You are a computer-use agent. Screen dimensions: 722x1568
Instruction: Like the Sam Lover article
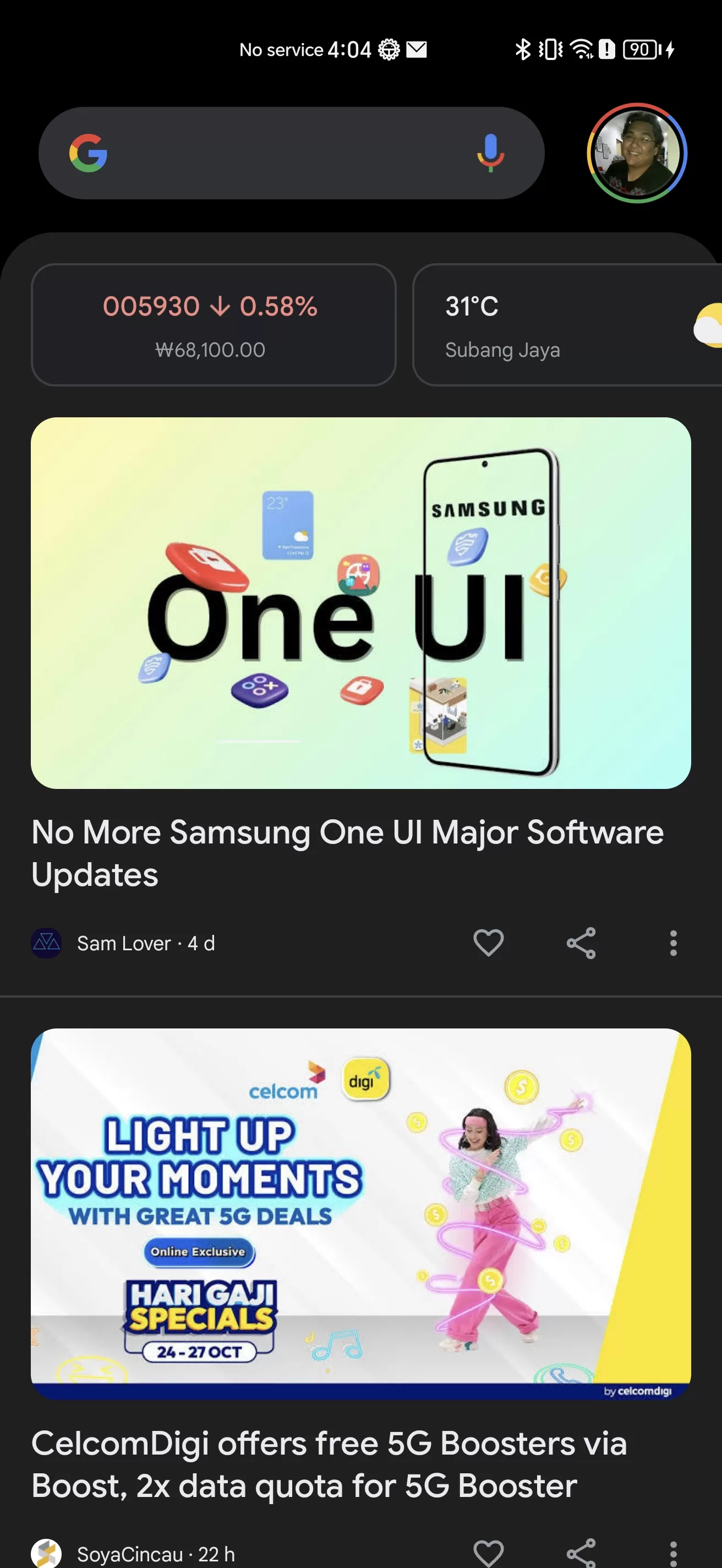coord(489,943)
